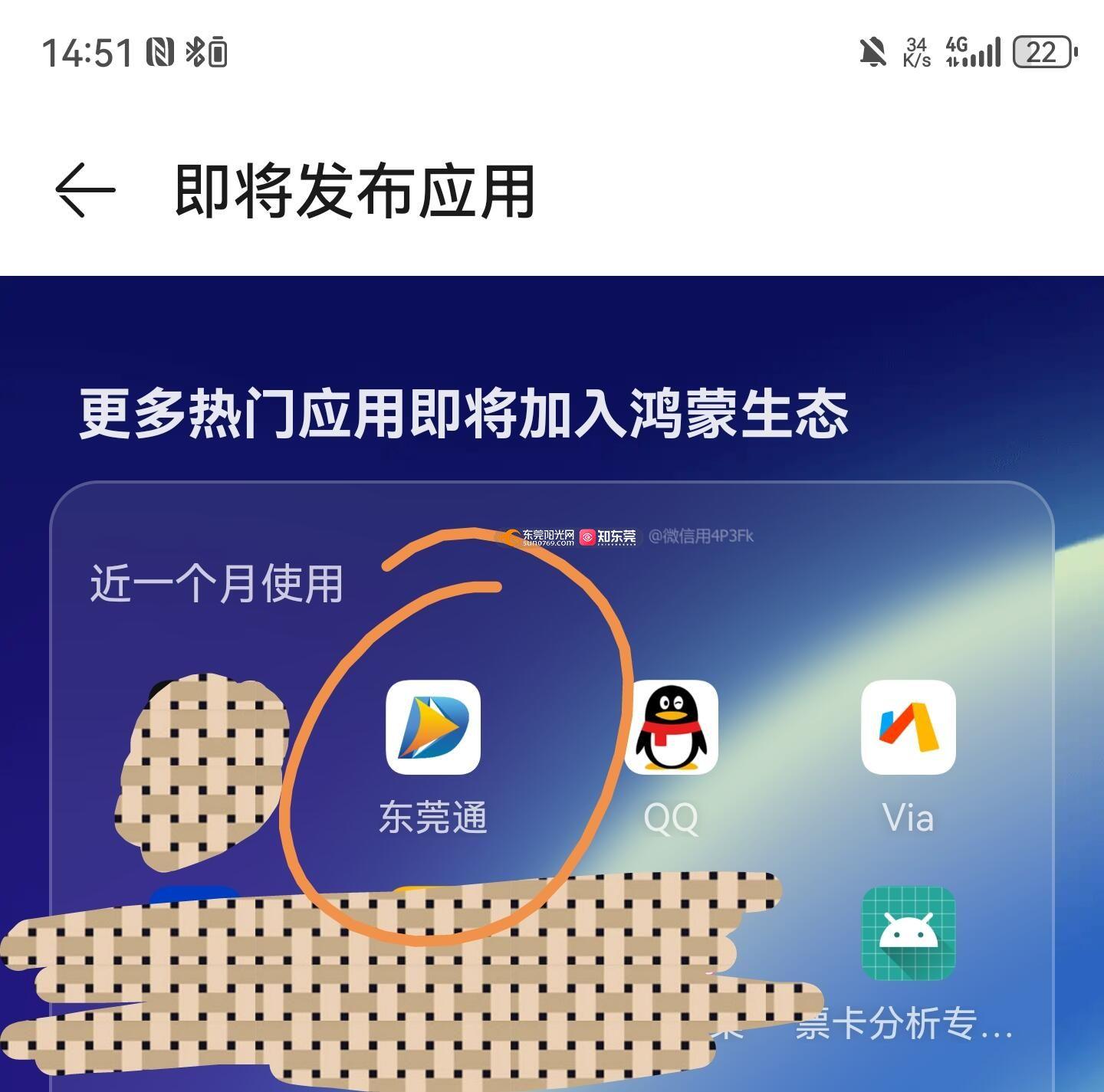Image resolution: width=1104 pixels, height=1092 pixels.
Task: Open the Via app icon
Action: pyautogui.click(x=909, y=727)
